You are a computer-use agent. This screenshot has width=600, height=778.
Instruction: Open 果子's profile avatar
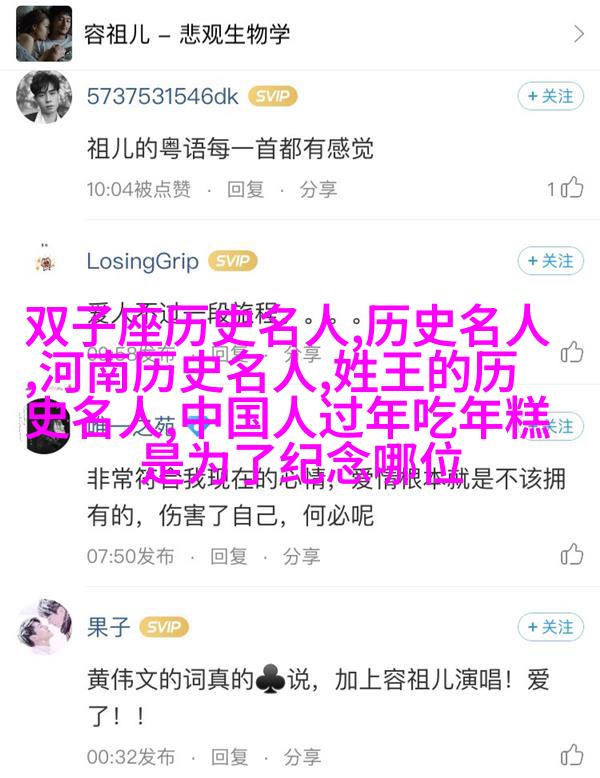42,629
